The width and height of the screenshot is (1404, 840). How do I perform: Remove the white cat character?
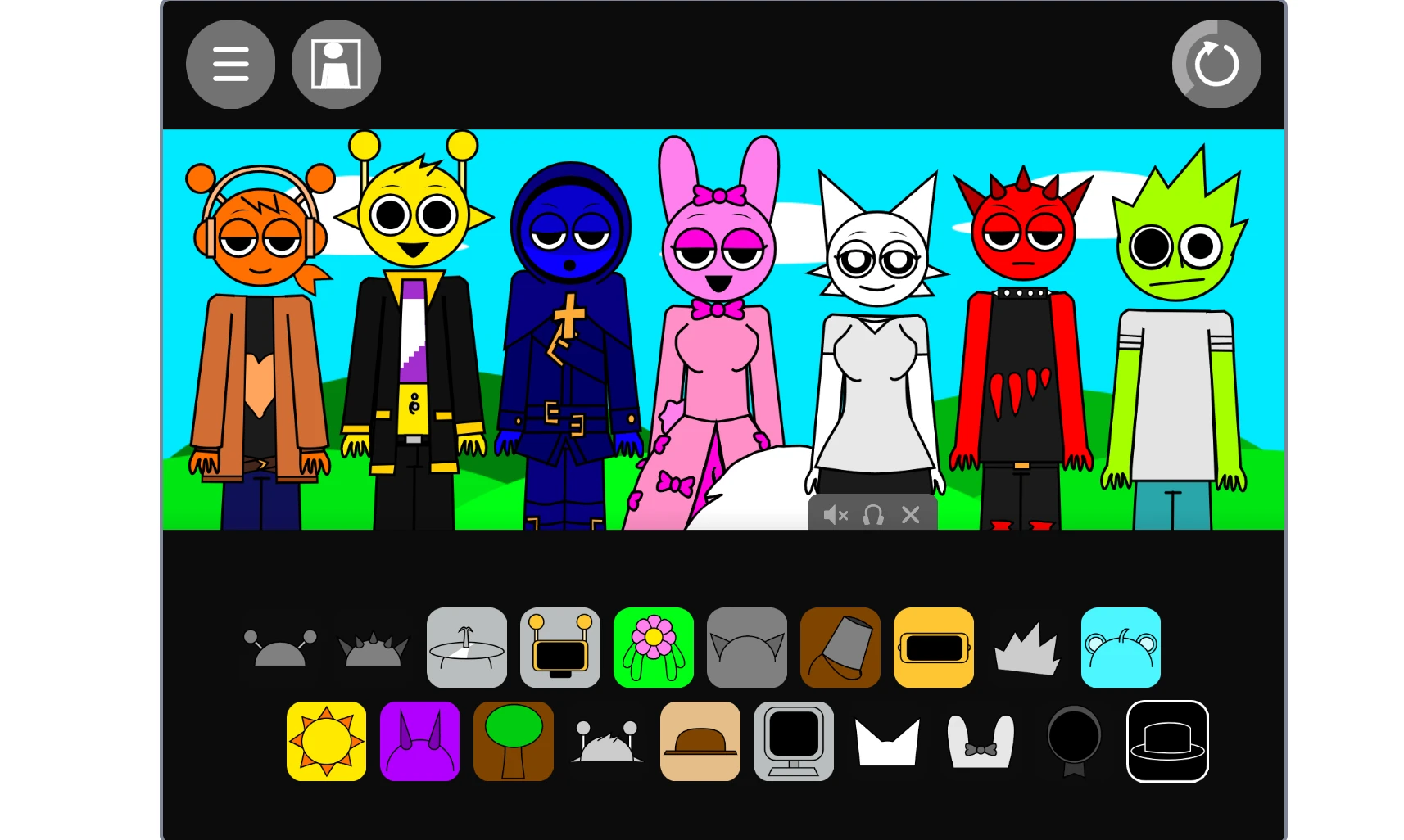[x=910, y=515]
